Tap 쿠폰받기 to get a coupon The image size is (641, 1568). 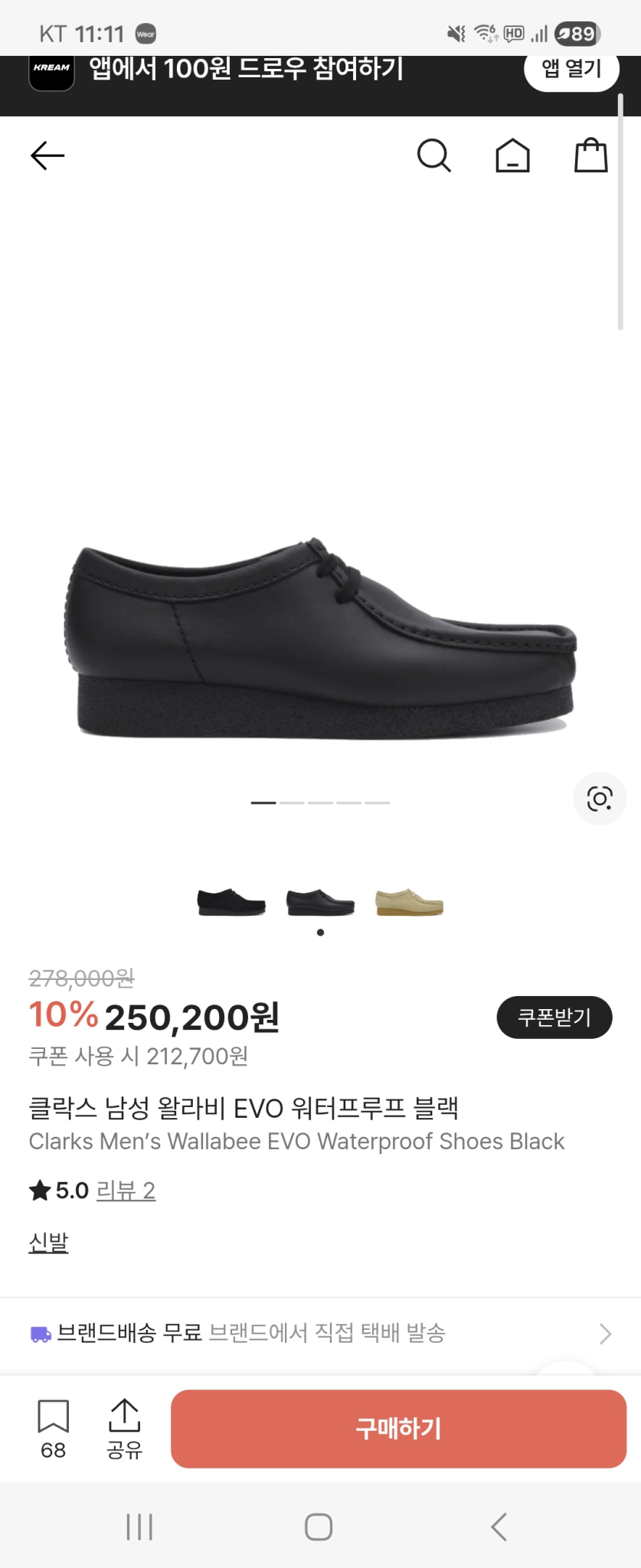pyautogui.click(x=554, y=1018)
